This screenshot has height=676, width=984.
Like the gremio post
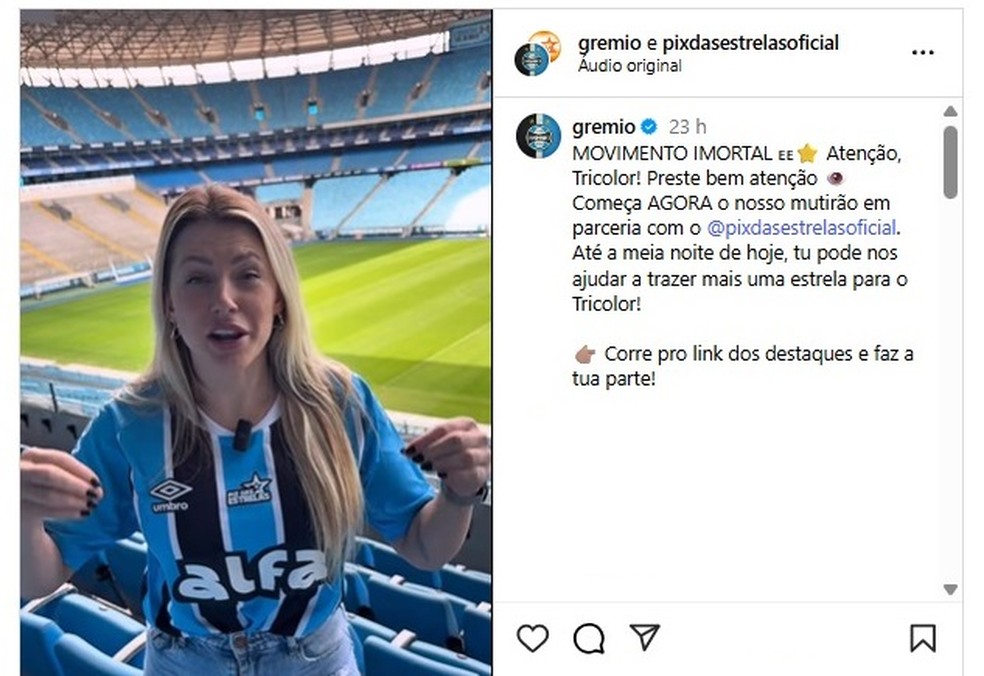[x=532, y=638]
